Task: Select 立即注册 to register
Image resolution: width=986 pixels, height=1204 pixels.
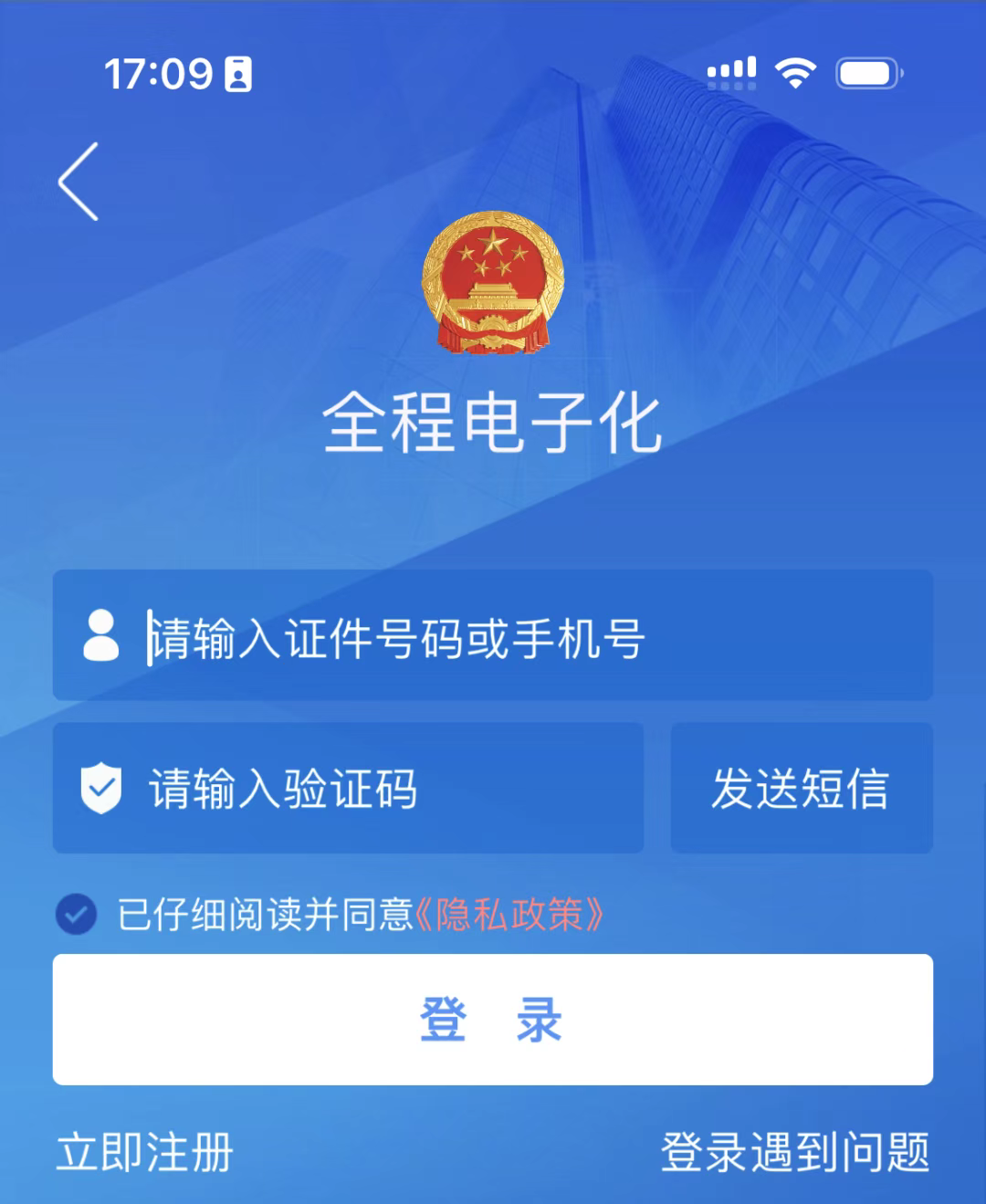Action: 146,1150
